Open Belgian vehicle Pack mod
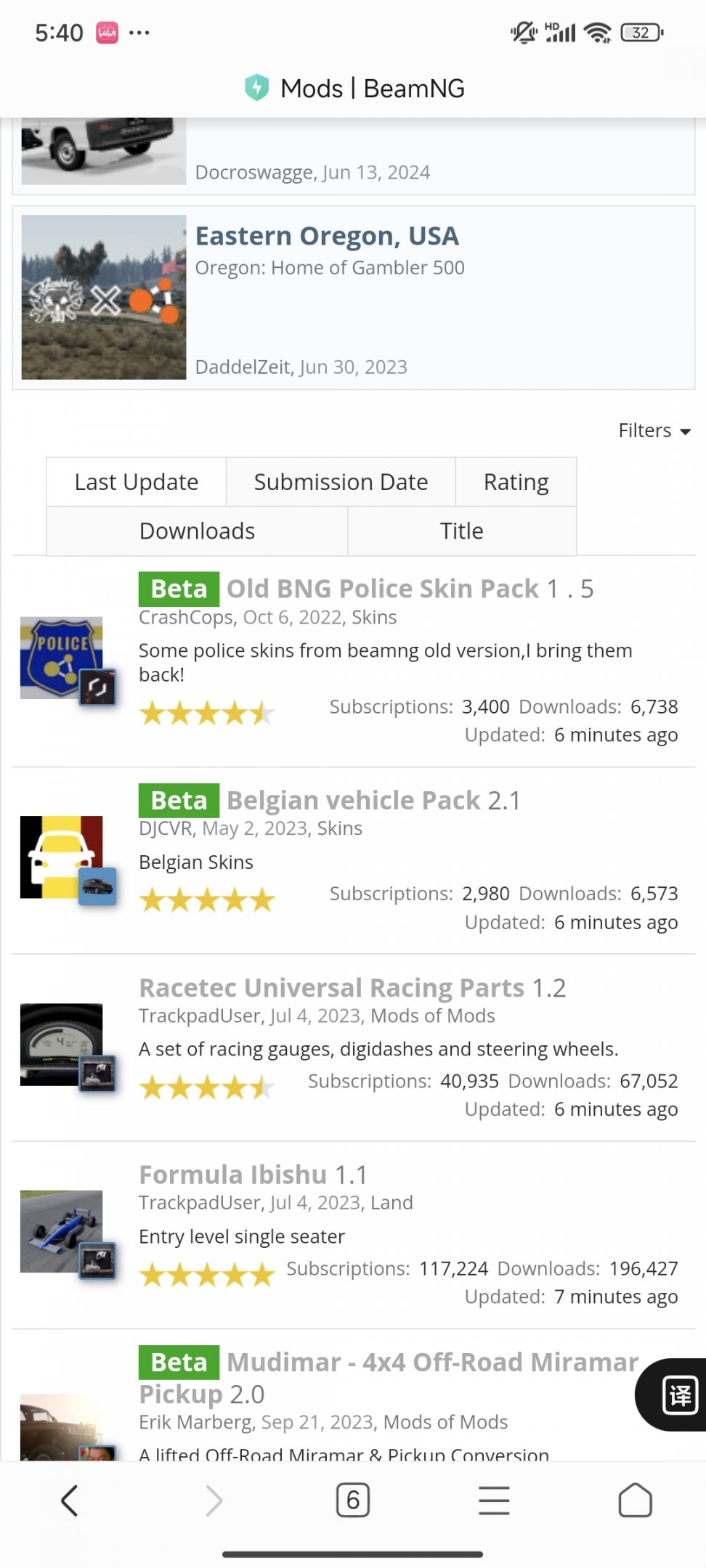706x1568 pixels. 353,800
